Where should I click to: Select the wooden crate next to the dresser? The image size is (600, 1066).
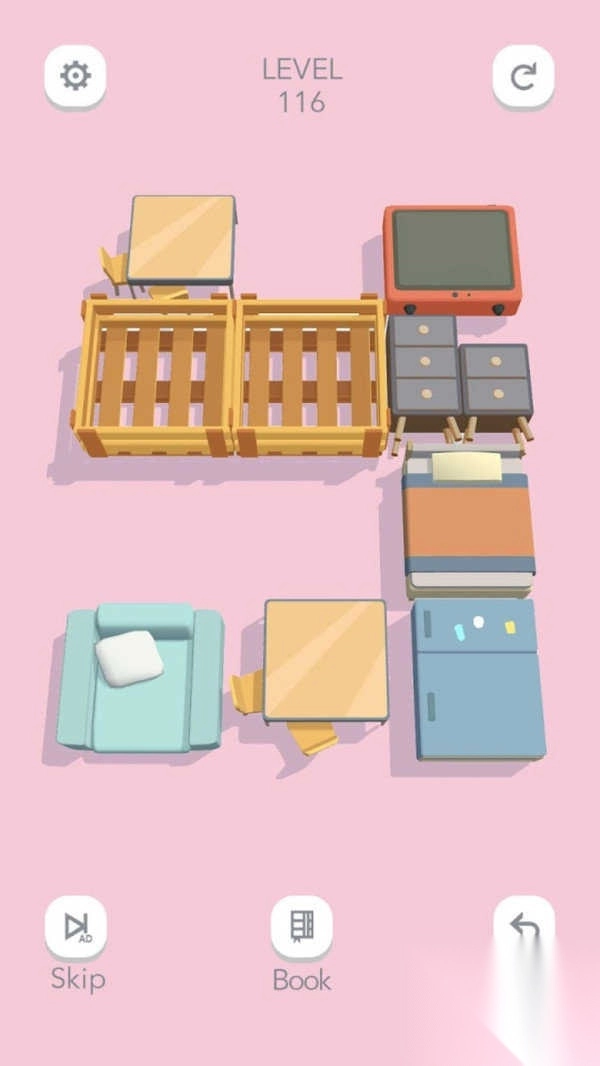click(310, 375)
